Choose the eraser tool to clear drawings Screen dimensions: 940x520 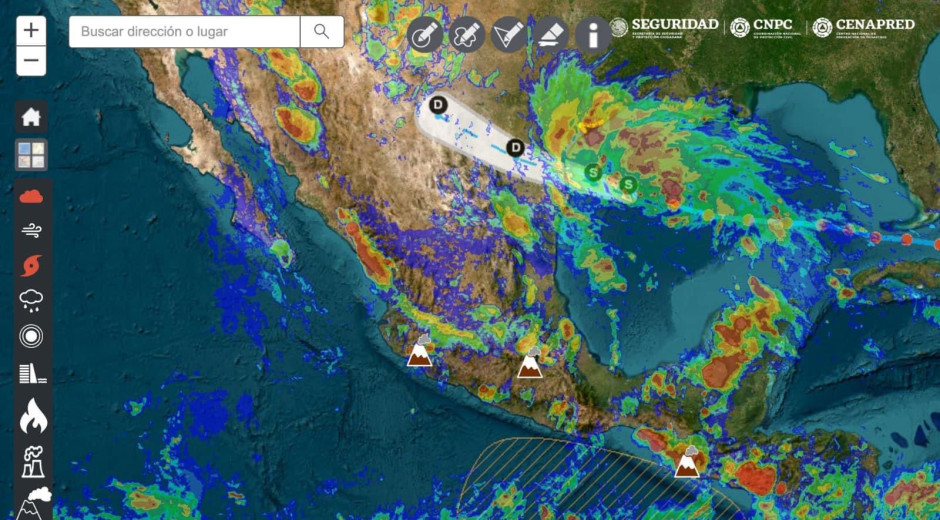[551, 35]
